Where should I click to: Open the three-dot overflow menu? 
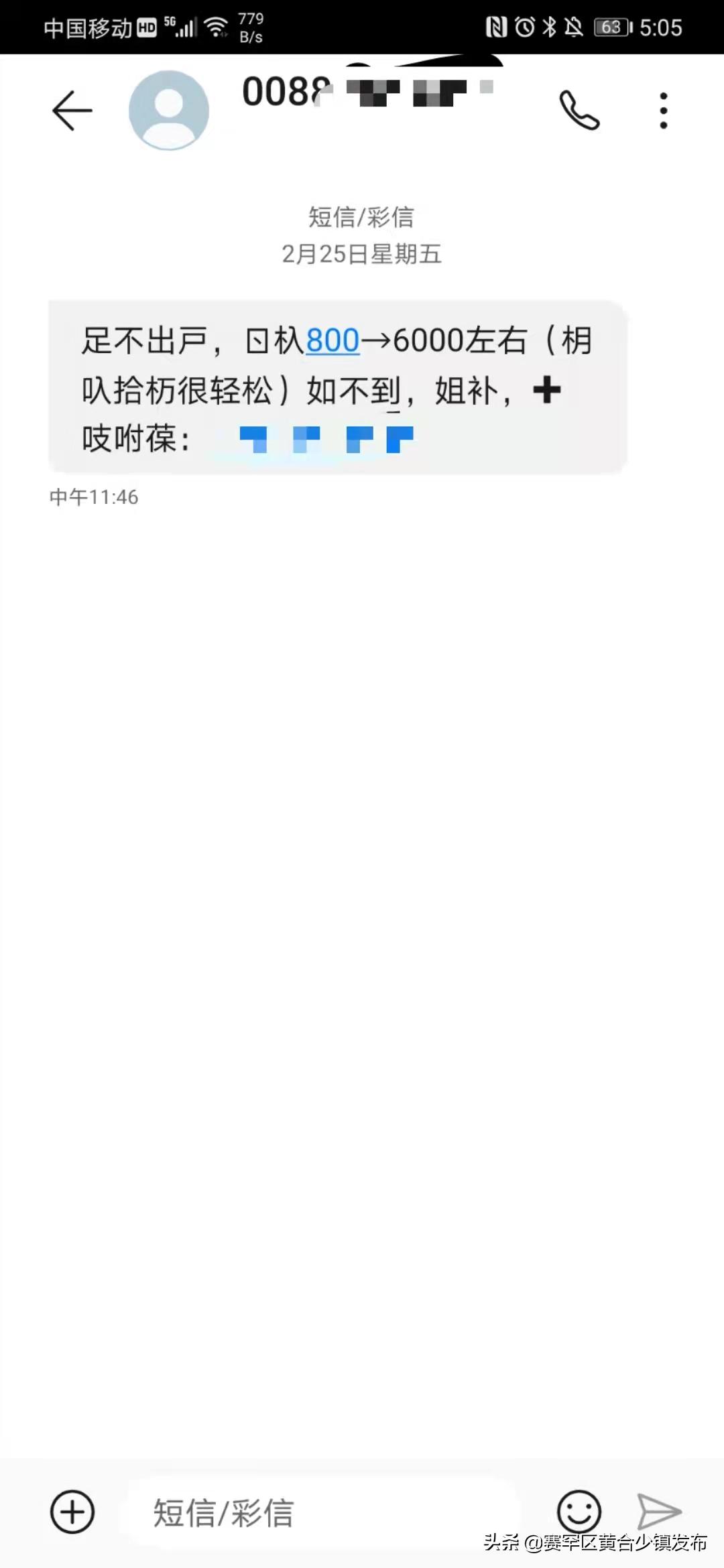pos(662,111)
